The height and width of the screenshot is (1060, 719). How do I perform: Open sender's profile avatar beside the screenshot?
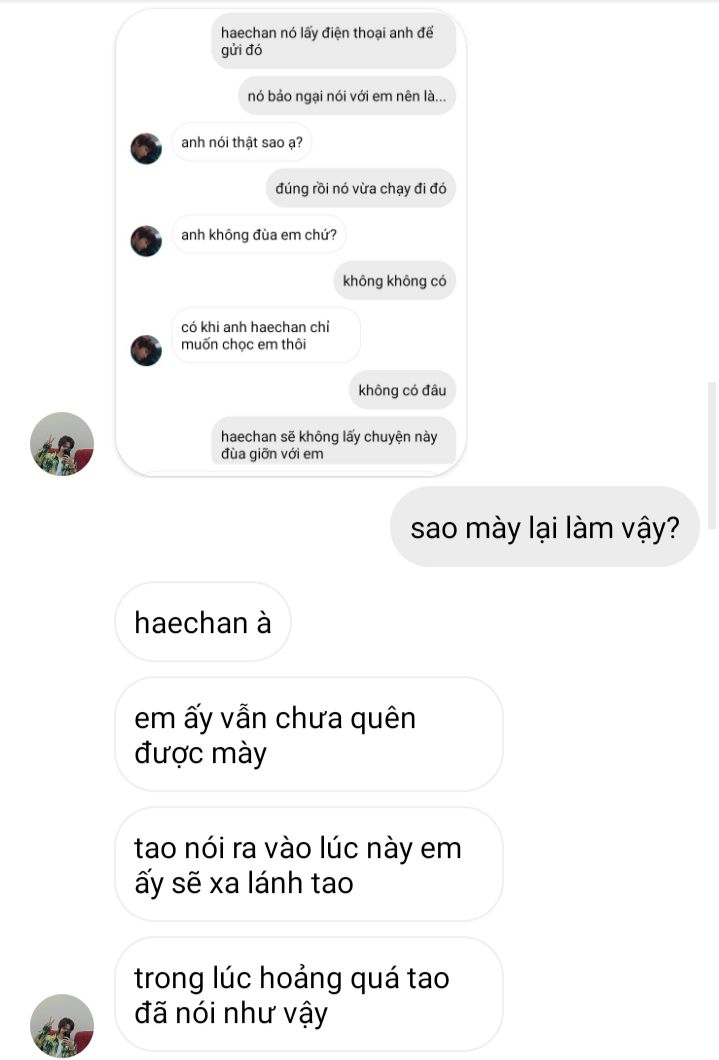click(62, 443)
